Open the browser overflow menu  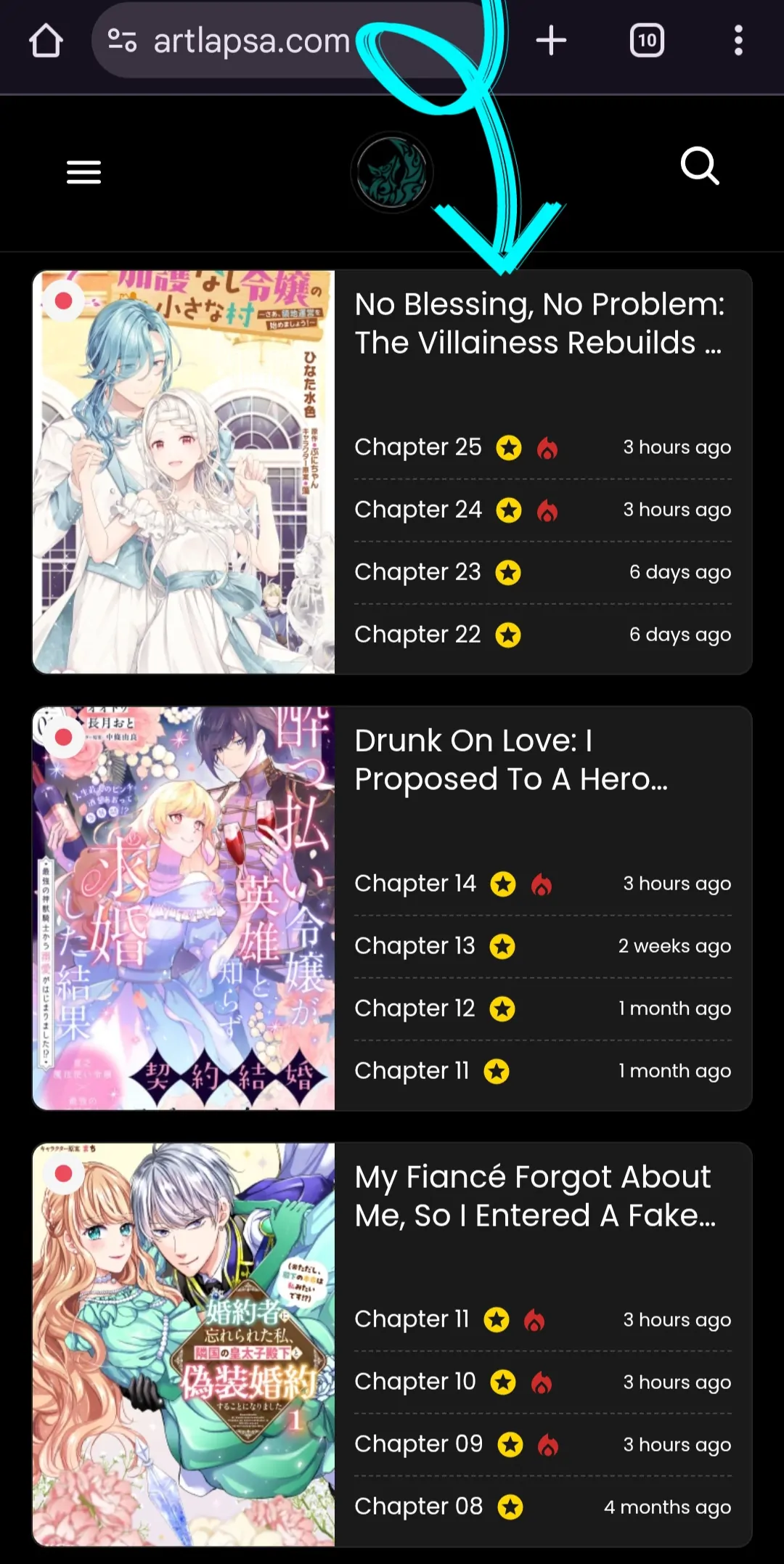[738, 41]
